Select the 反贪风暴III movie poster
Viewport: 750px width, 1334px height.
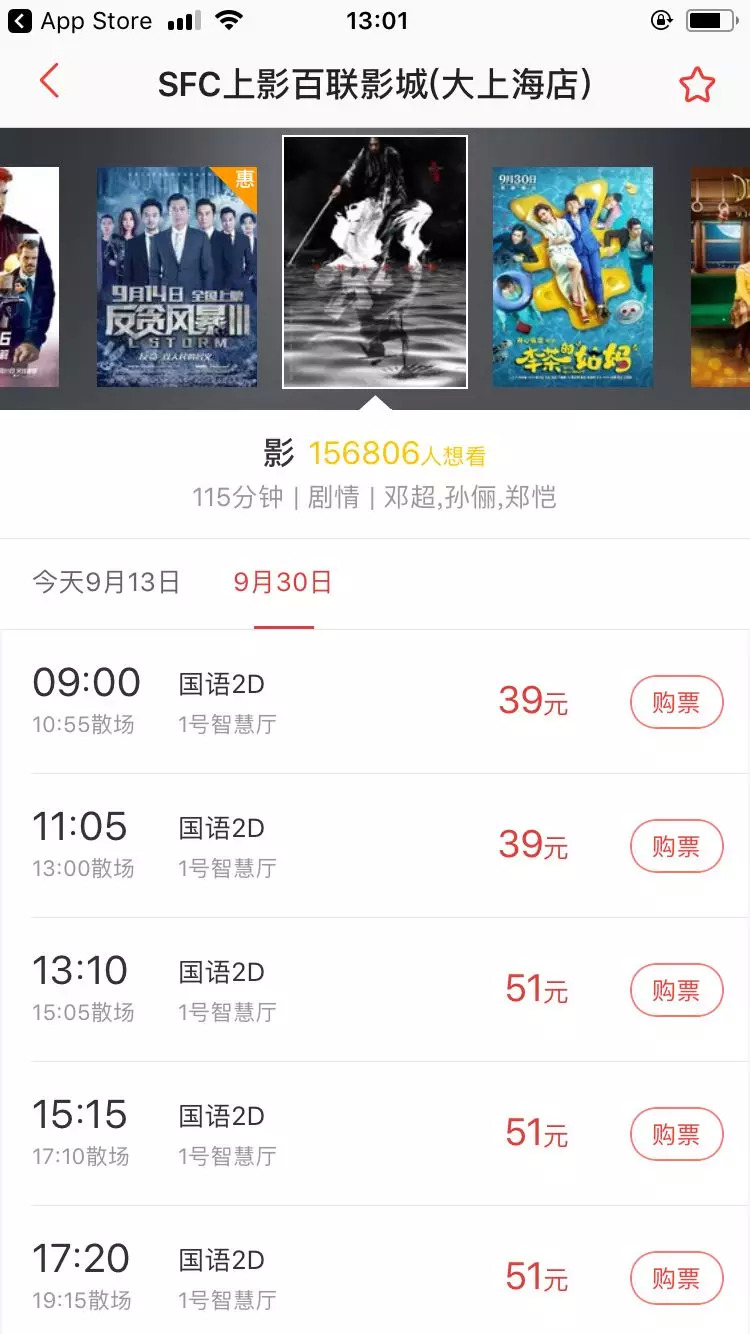[x=177, y=277]
